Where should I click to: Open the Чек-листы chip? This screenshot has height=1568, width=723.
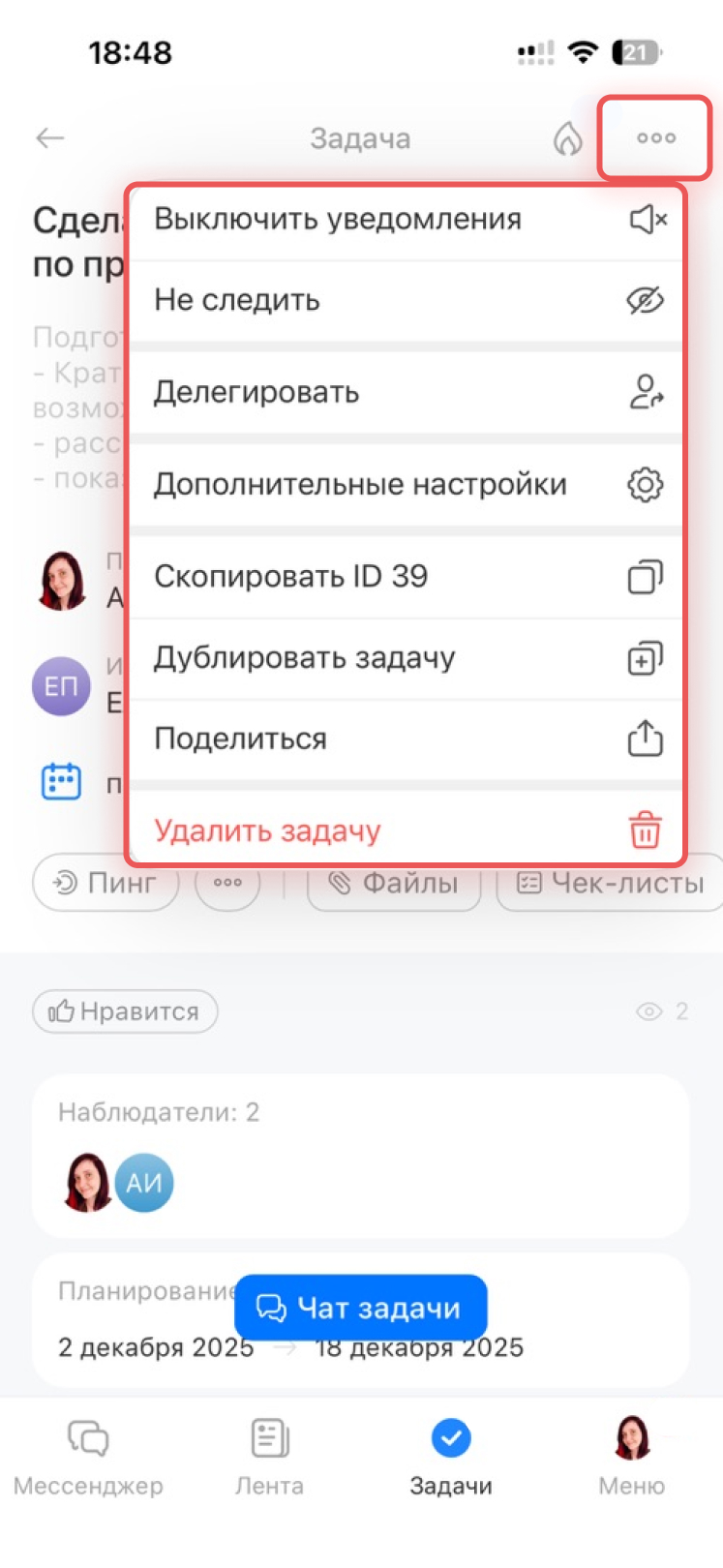tap(612, 885)
